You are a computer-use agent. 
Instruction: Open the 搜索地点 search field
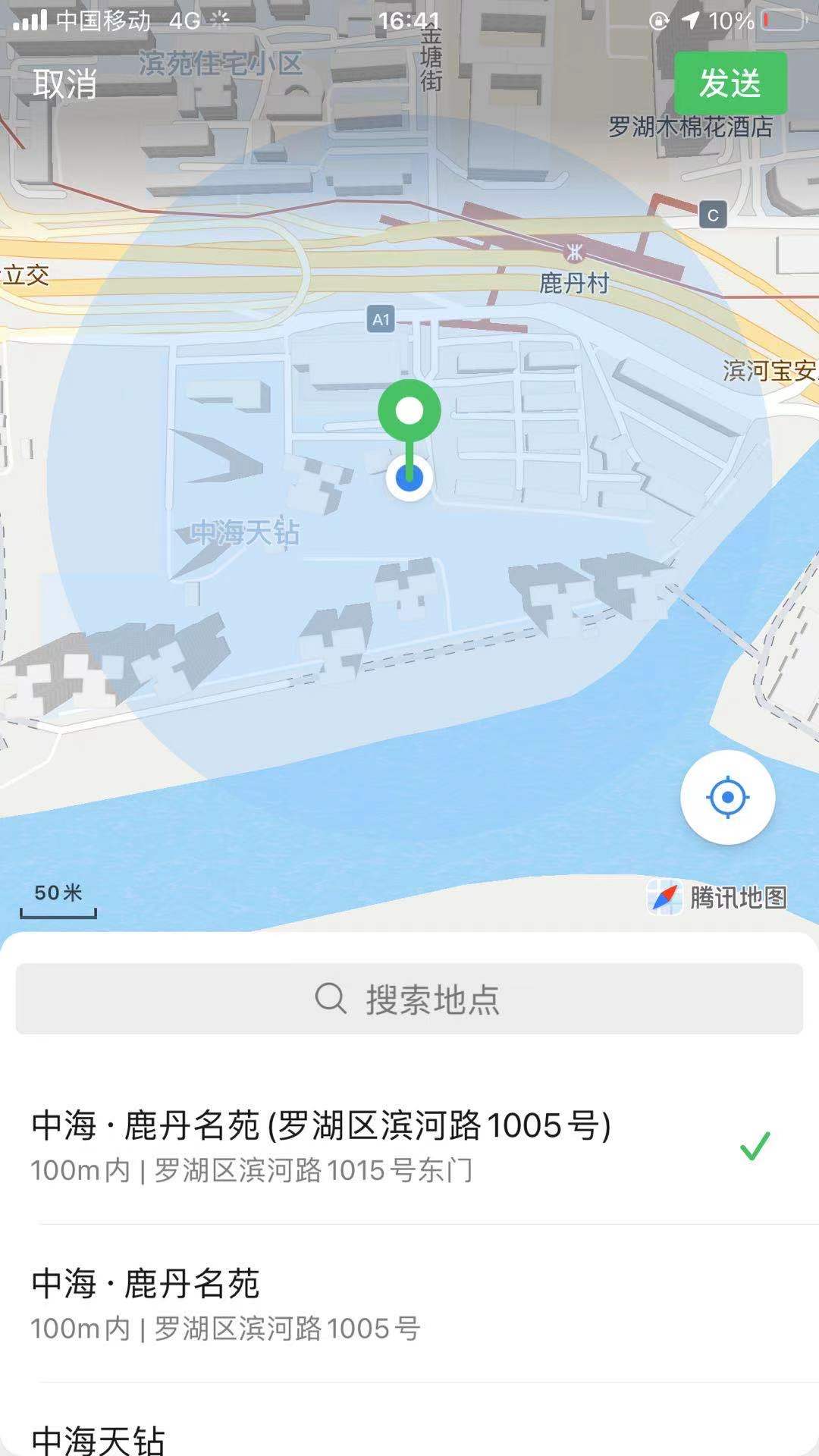coord(409,999)
